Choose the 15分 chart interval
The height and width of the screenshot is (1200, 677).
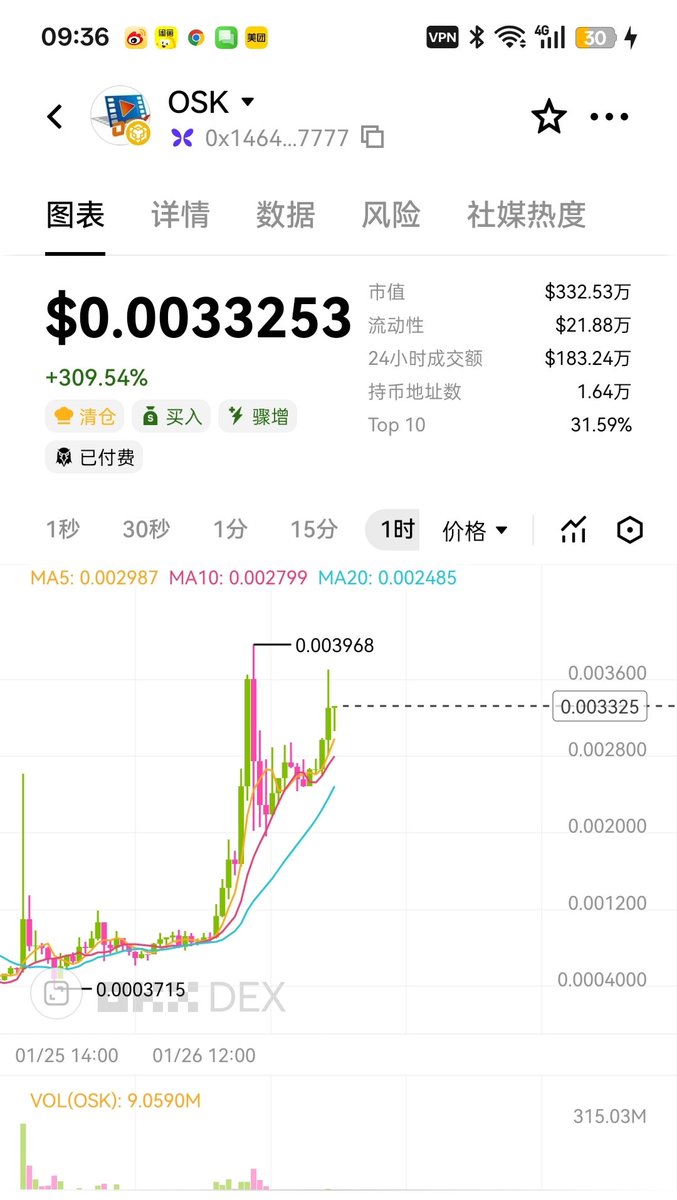point(313,529)
